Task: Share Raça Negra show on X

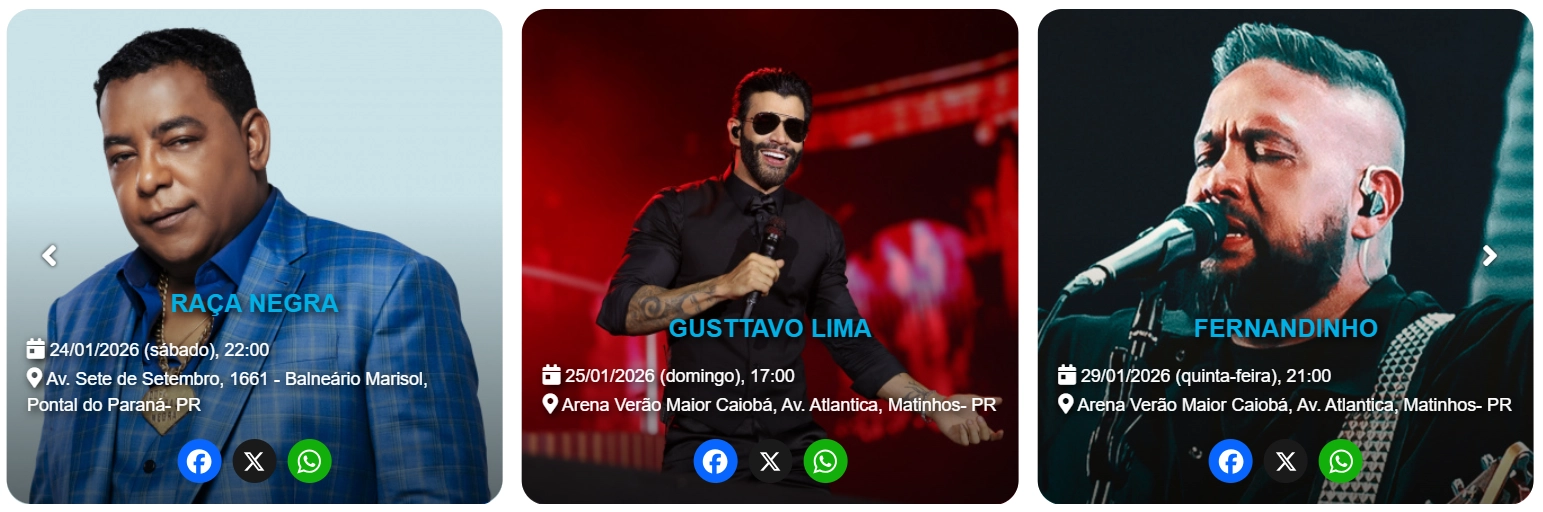Action: [x=254, y=461]
